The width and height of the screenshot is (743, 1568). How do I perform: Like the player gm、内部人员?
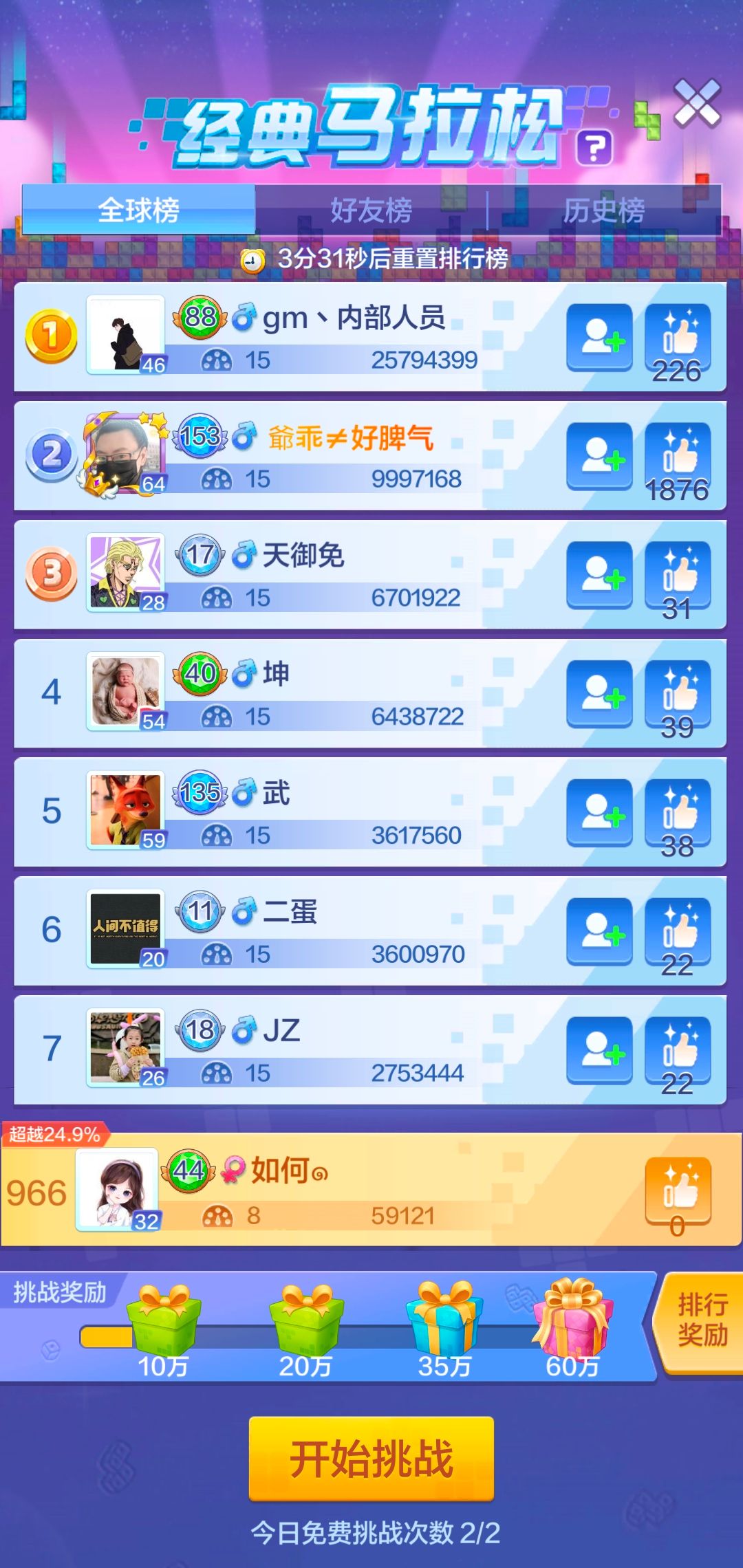(678, 336)
